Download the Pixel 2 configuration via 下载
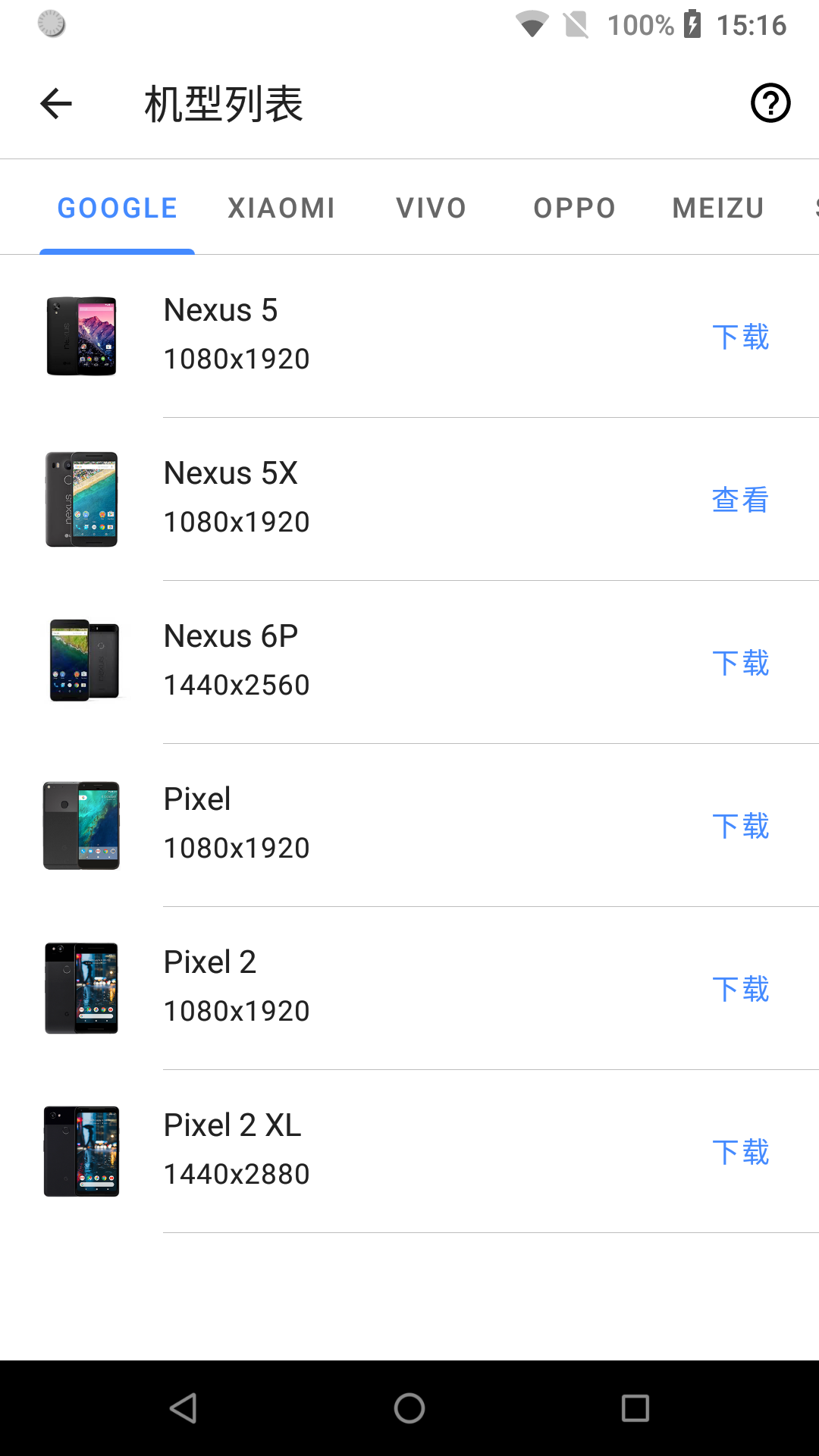Viewport: 819px width, 1456px height. (741, 988)
